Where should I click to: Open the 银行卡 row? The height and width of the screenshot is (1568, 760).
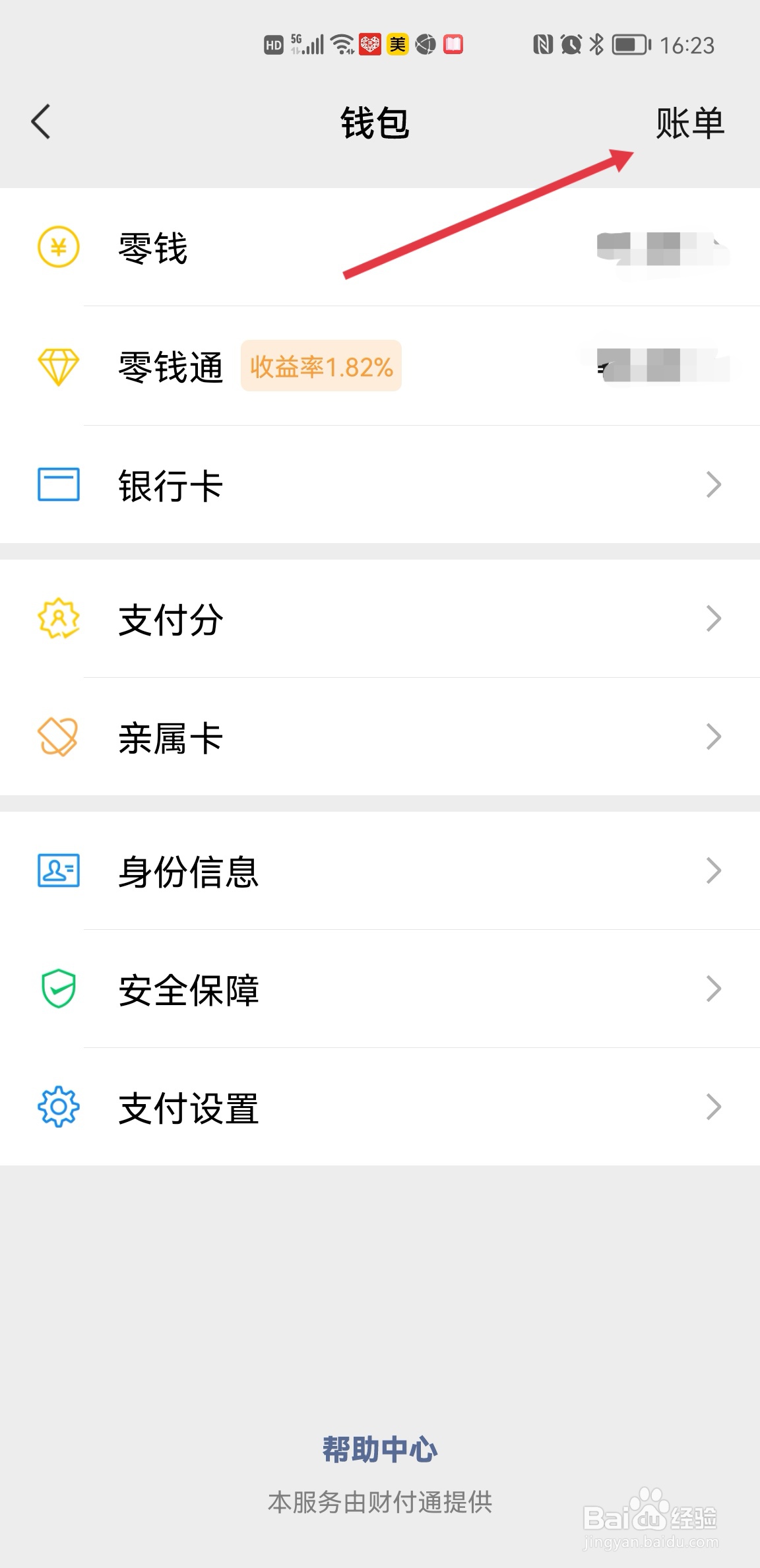coord(380,485)
